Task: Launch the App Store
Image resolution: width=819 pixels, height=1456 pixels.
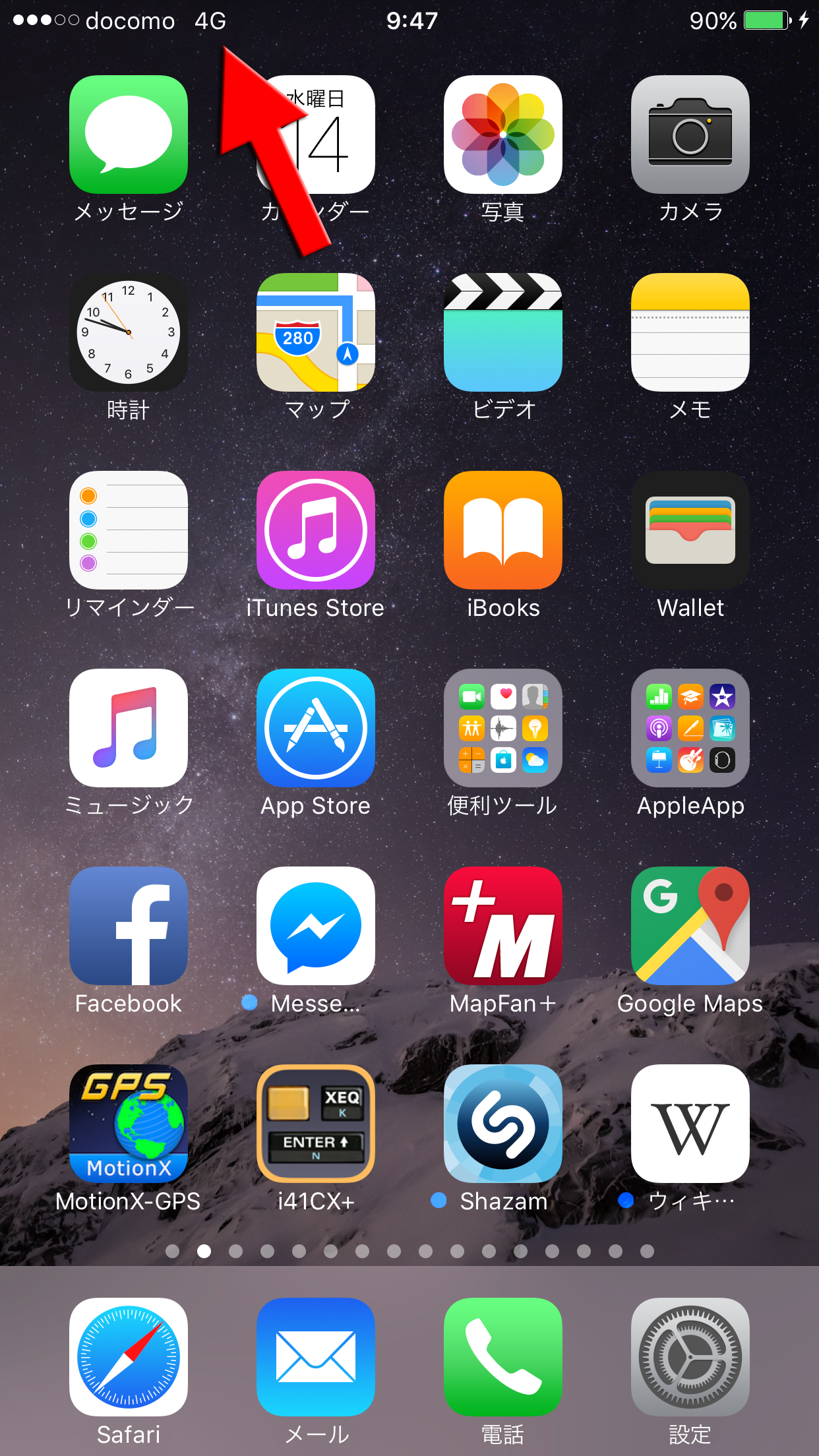Action: tap(315, 728)
